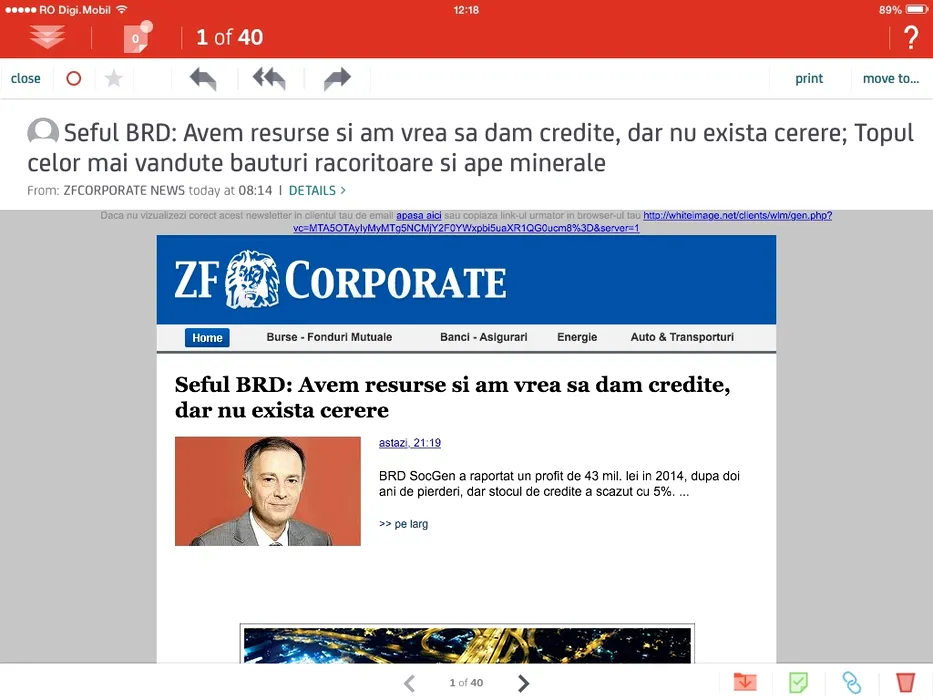
Task: Select the Home tab in newsletter
Action: (207, 337)
